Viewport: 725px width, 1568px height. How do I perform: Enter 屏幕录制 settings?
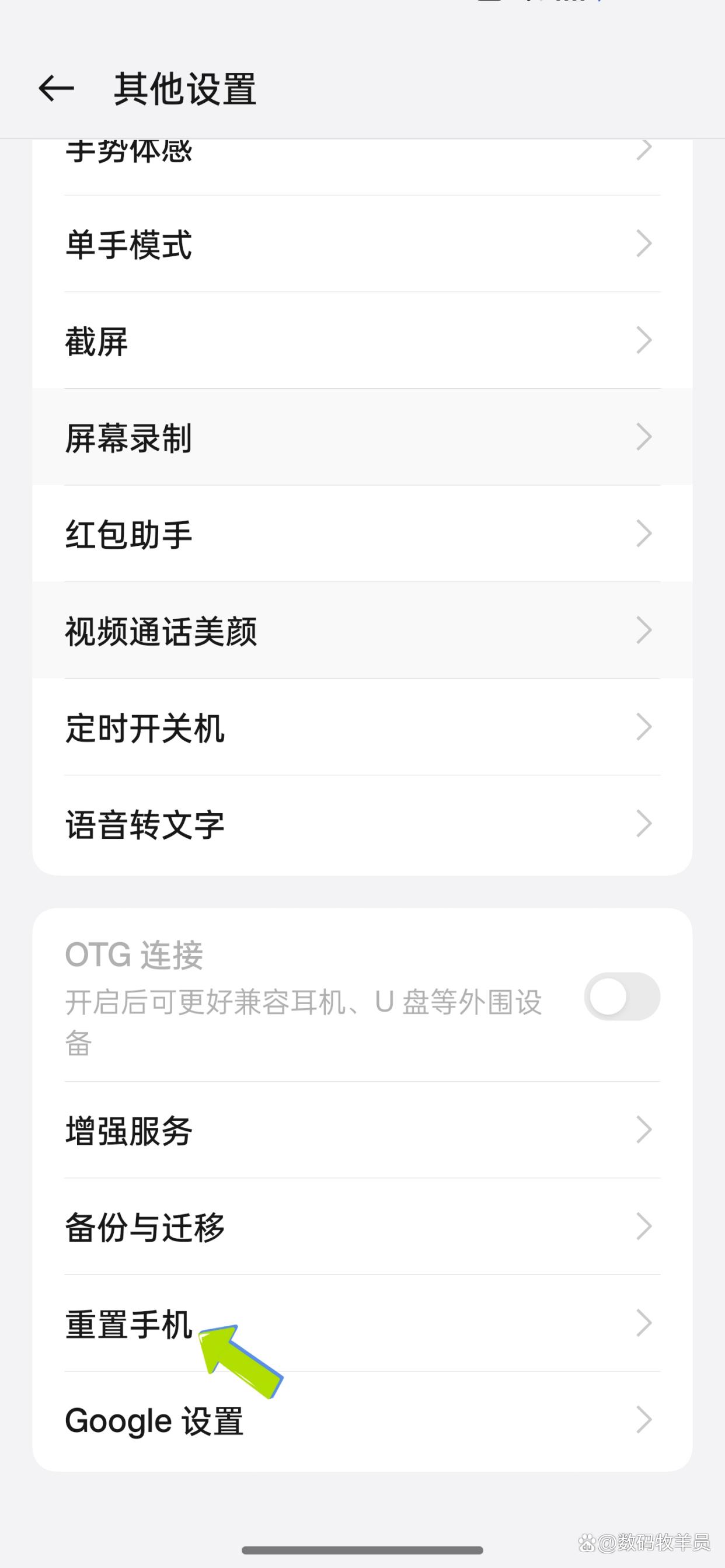361,438
